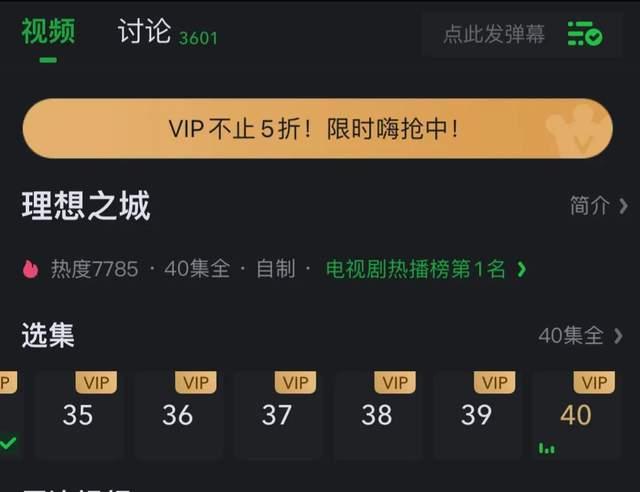Select the 视频 tab
The height and width of the screenshot is (492, 640).
pyautogui.click(x=48, y=32)
